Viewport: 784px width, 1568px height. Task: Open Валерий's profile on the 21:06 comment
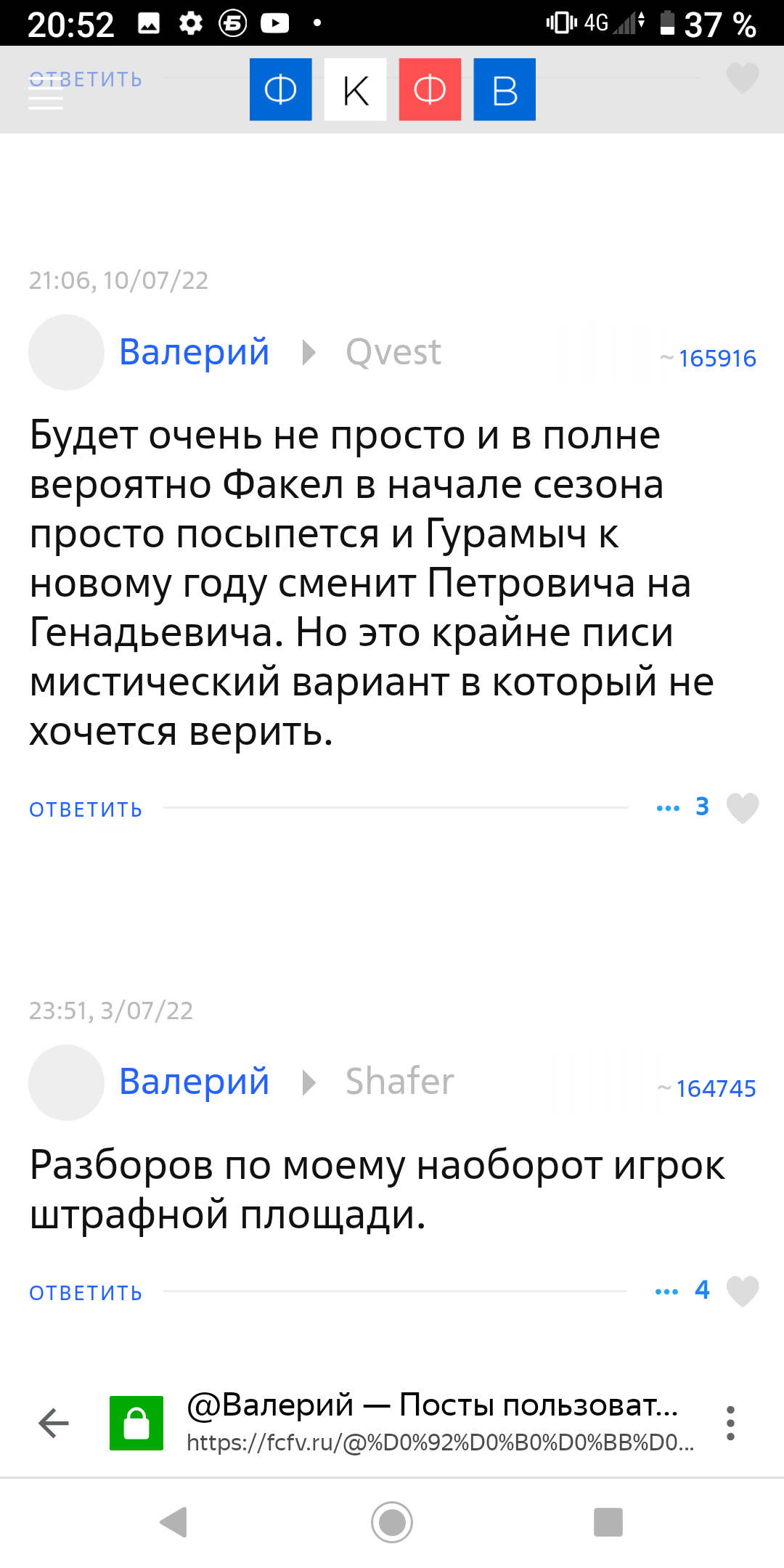coord(194,352)
